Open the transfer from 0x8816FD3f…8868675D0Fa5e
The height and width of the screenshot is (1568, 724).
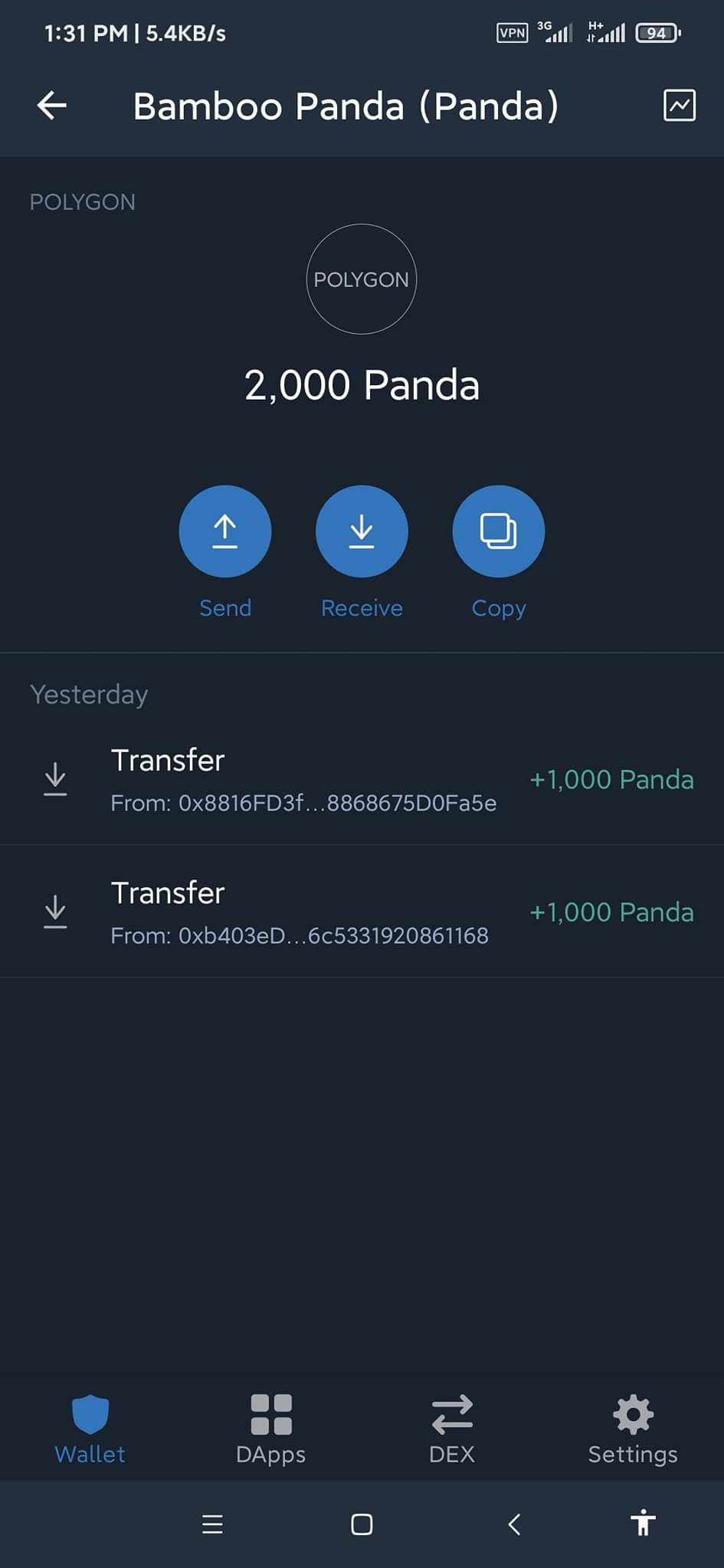click(362, 779)
